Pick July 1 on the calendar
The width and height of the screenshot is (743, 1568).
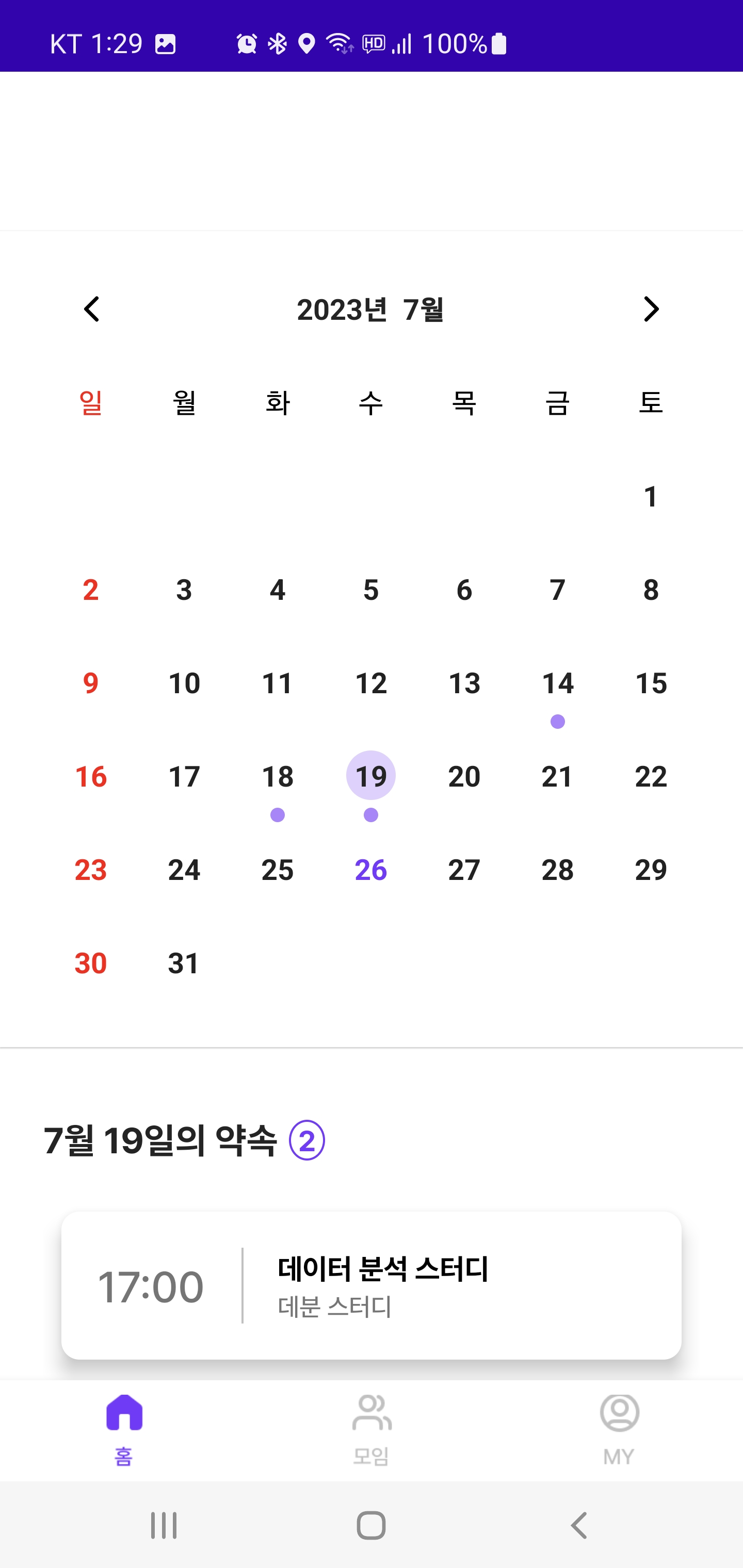[651, 497]
